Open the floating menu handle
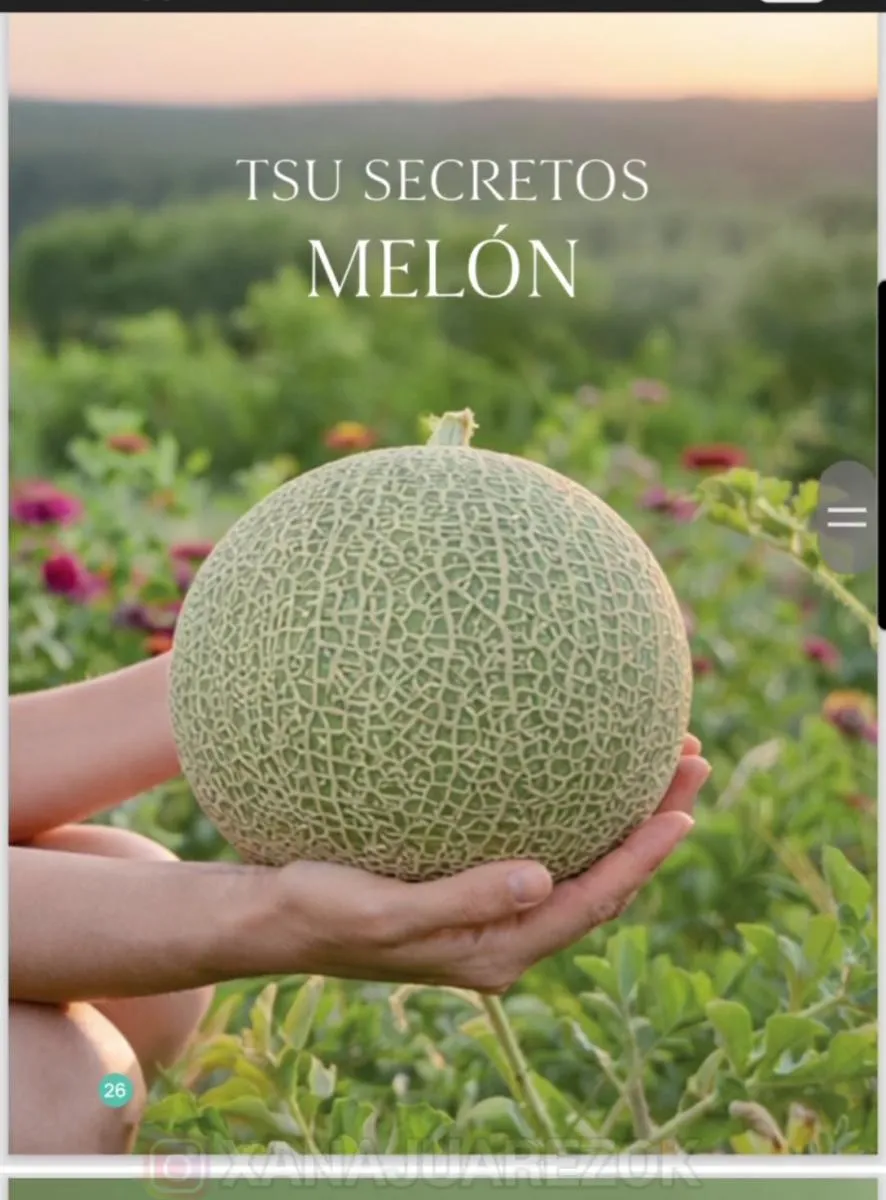886x1200 pixels. point(847,517)
